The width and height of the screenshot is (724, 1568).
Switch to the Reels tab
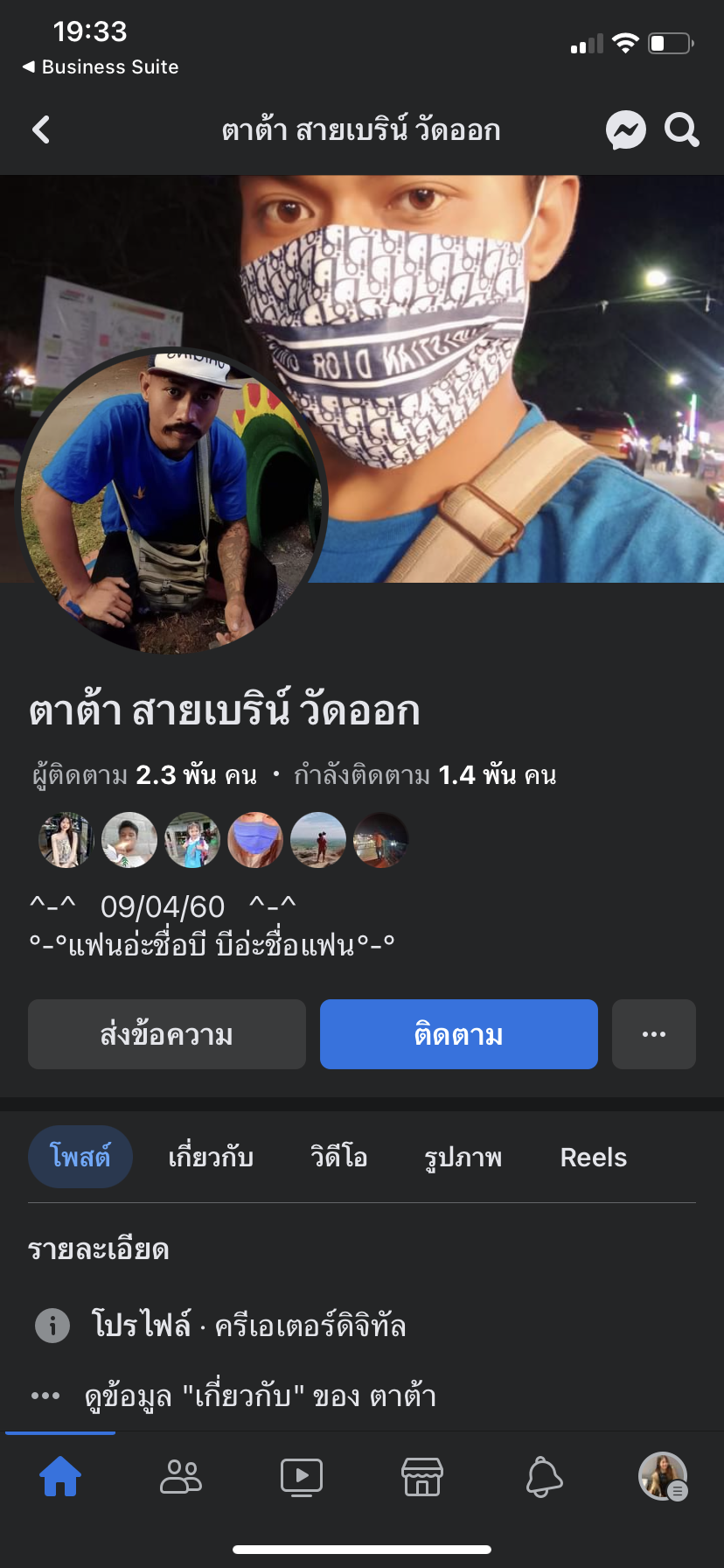593,1157
